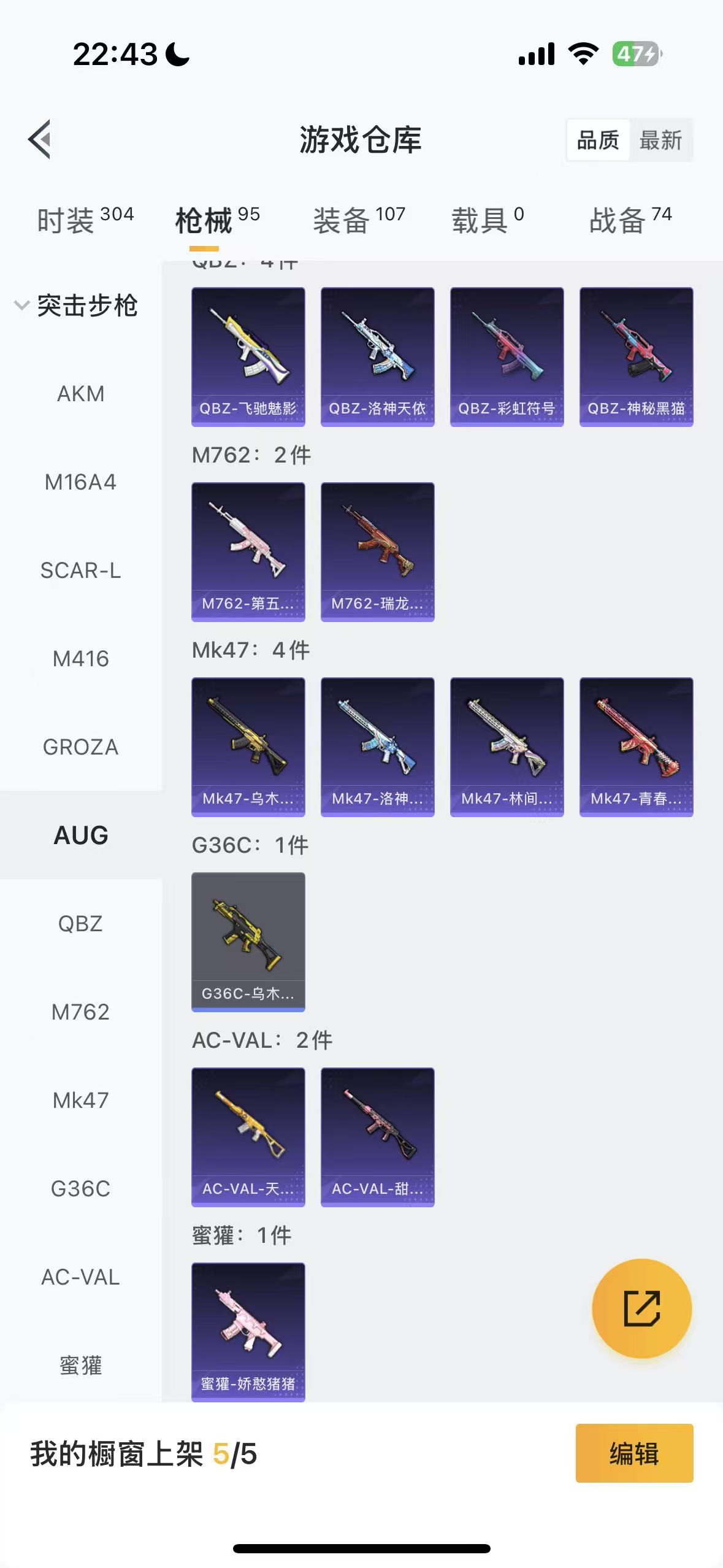The width and height of the screenshot is (723, 1568).
Task: View the G36C-乌木 skin tile
Action: [x=248, y=942]
